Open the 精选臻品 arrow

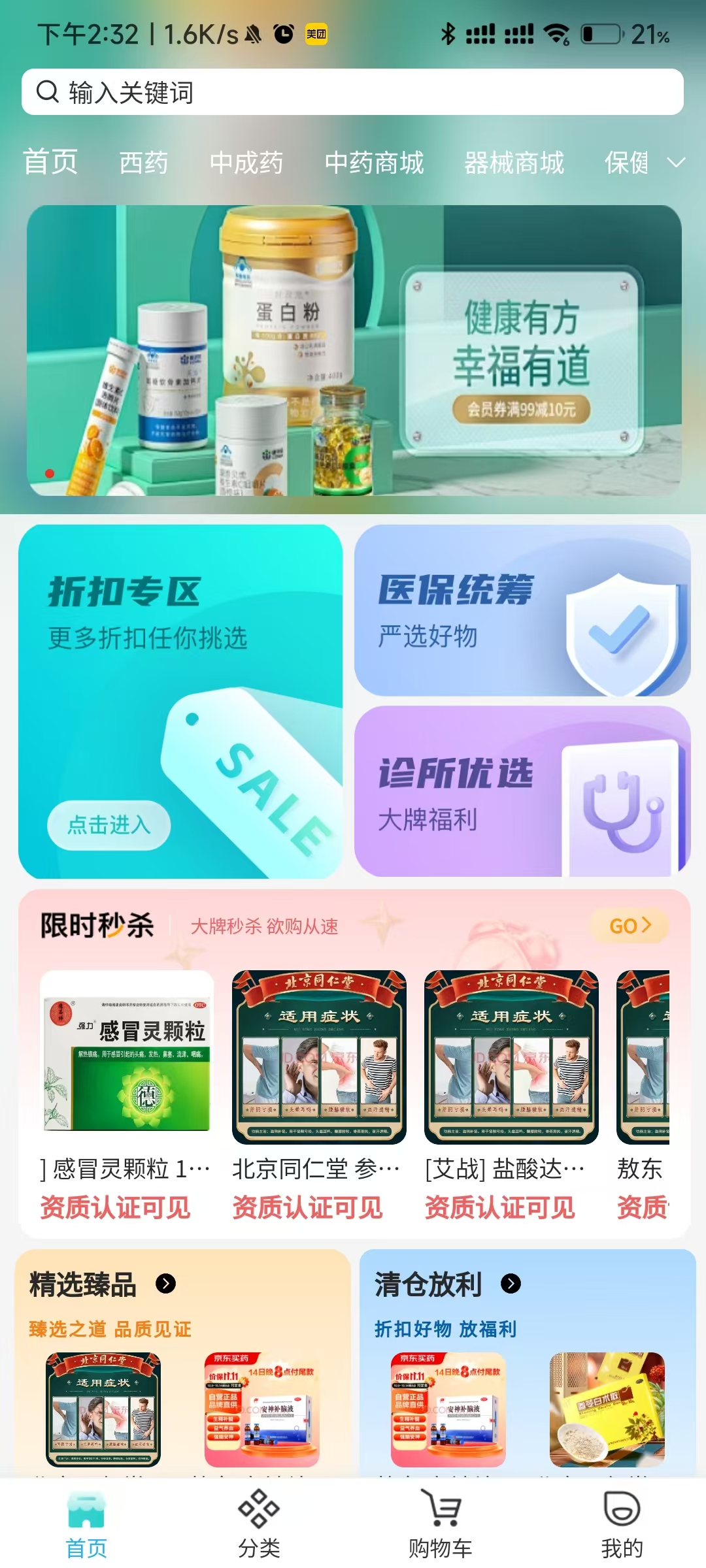click(166, 1284)
